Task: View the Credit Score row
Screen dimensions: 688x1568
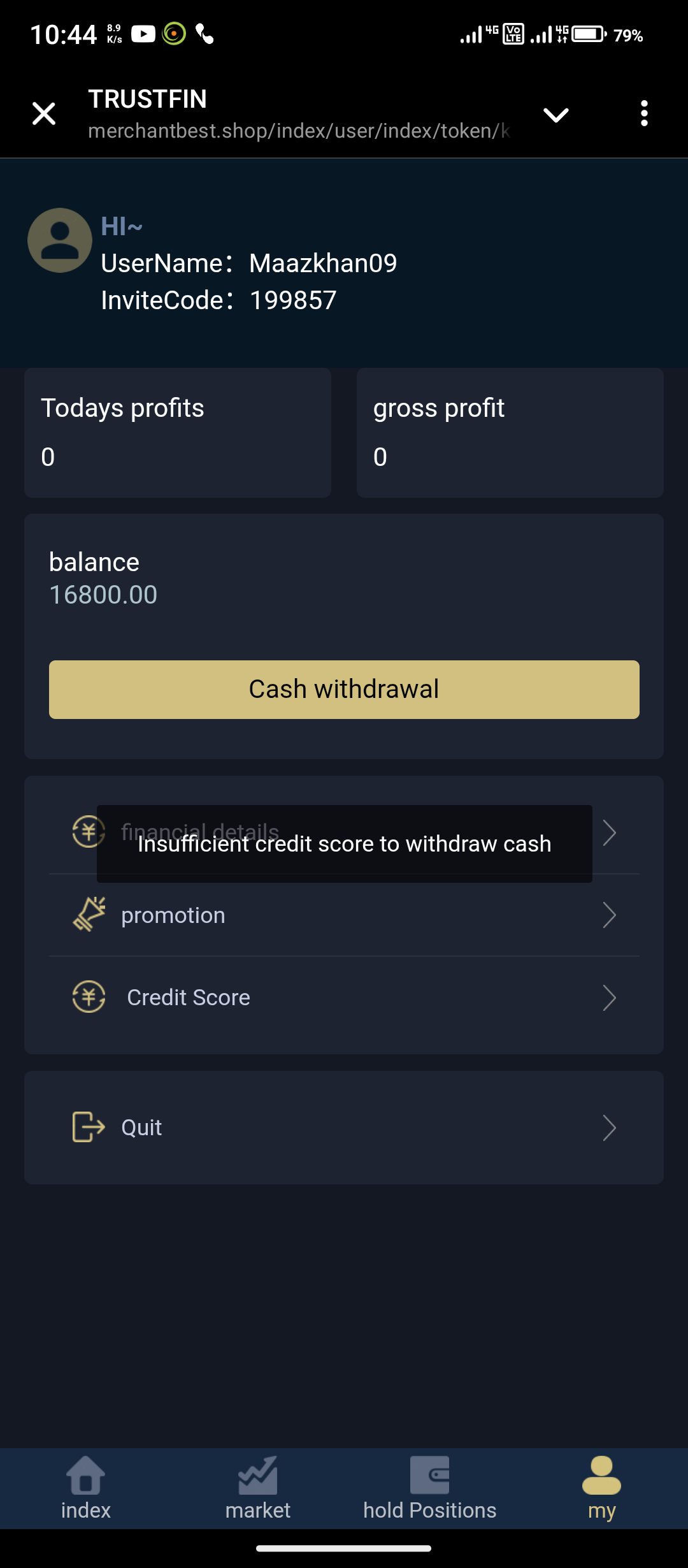Action: pos(344,998)
